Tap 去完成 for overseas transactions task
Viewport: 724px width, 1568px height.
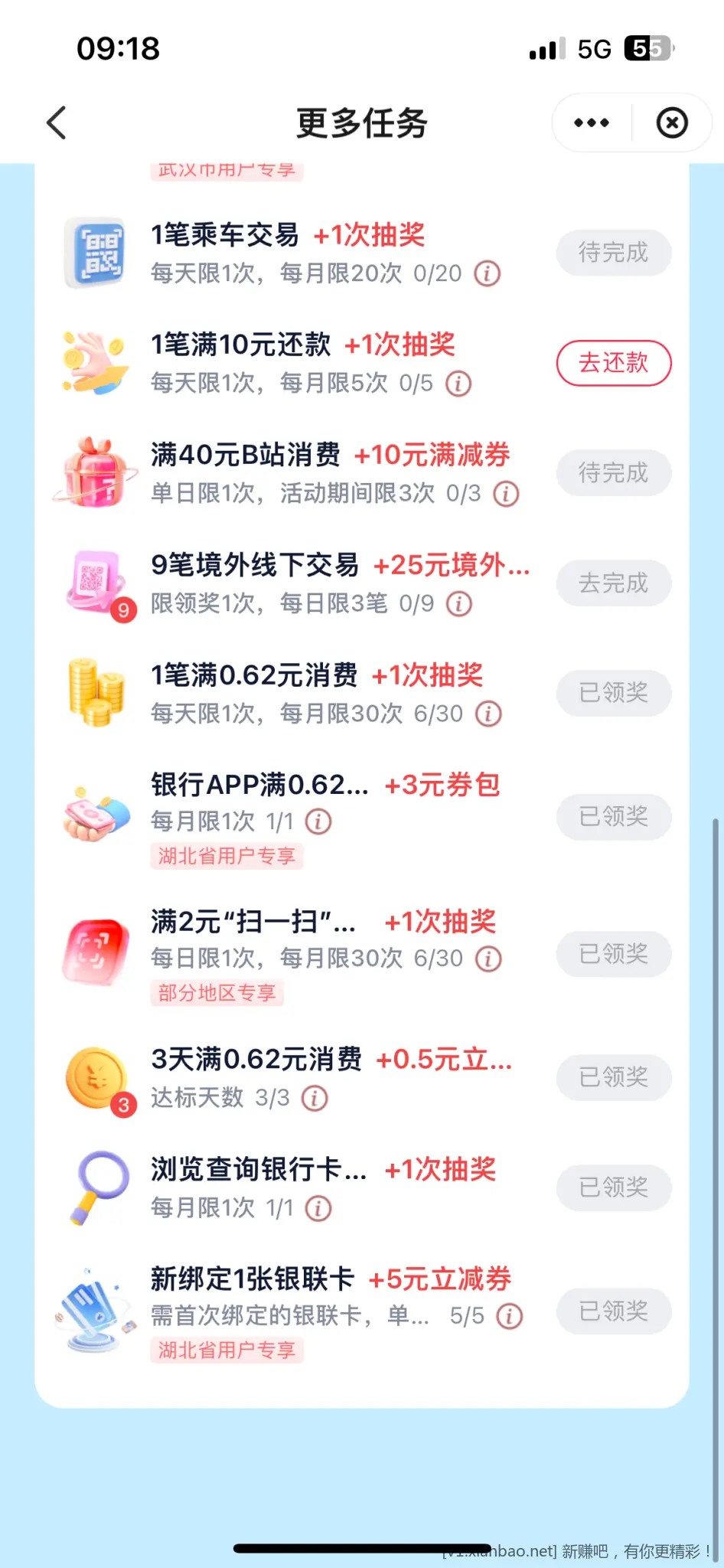tap(613, 583)
